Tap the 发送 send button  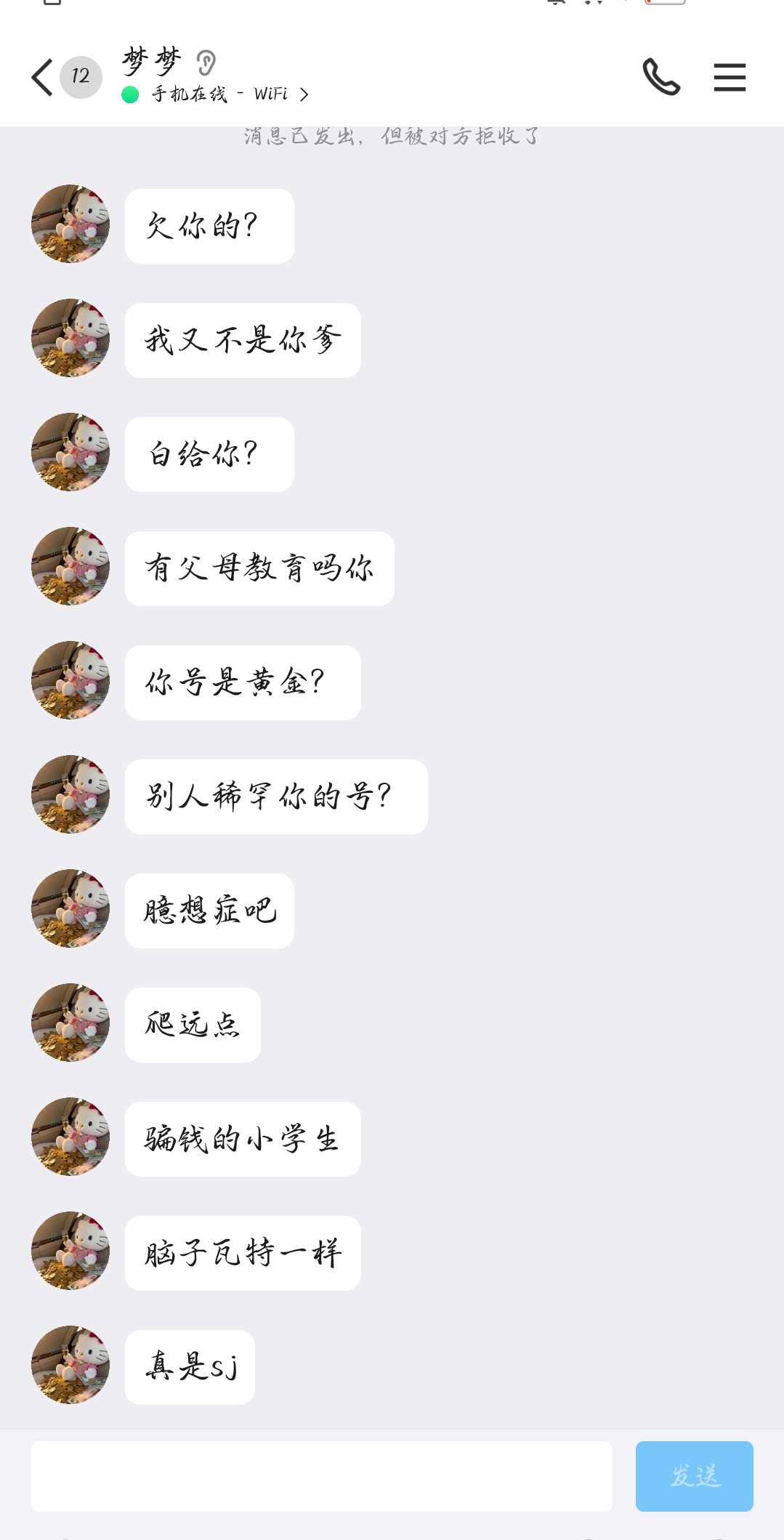[694, 1476]
